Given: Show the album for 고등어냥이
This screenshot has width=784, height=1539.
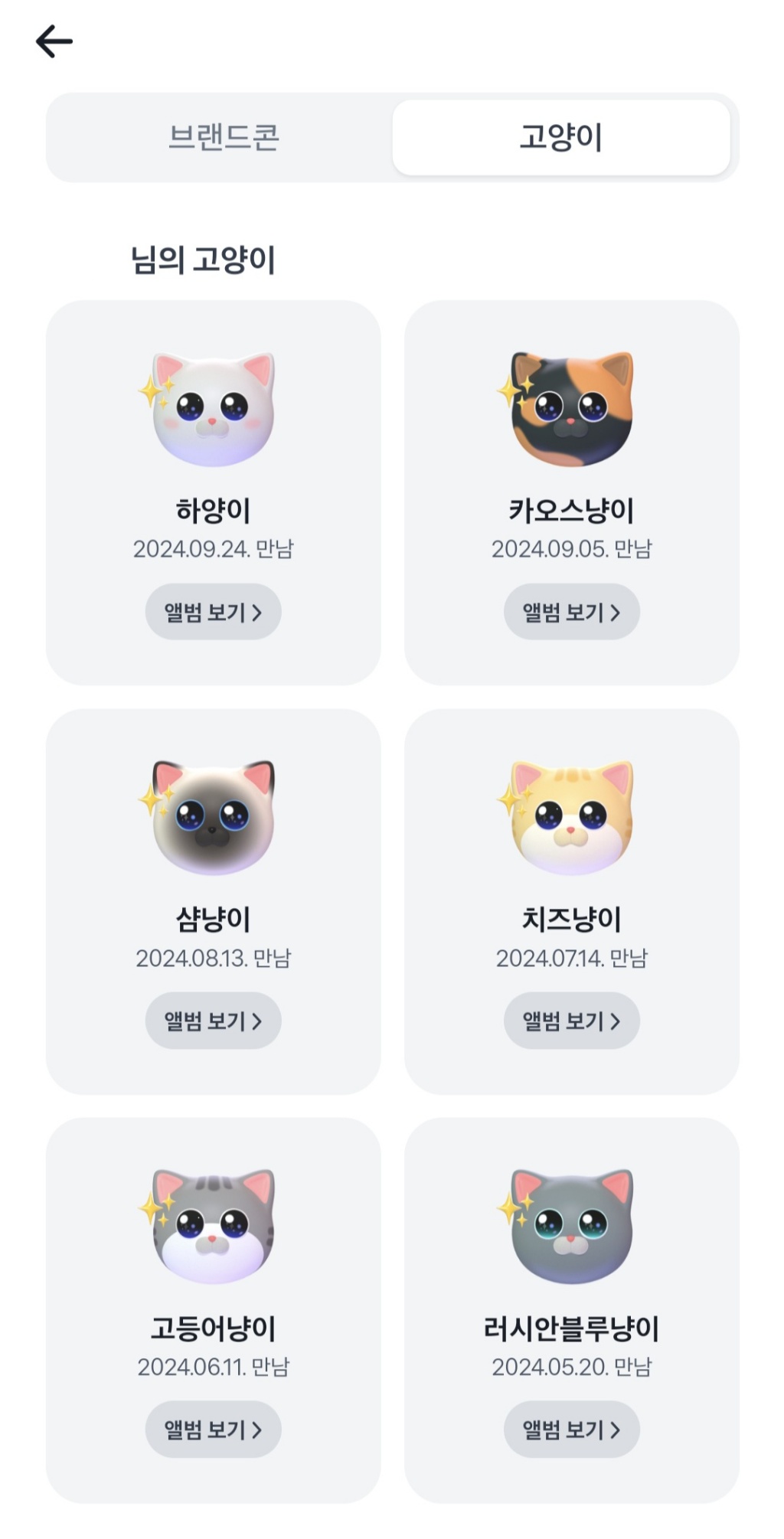Looking at the screenshot, I should (x=213, y=1430).
